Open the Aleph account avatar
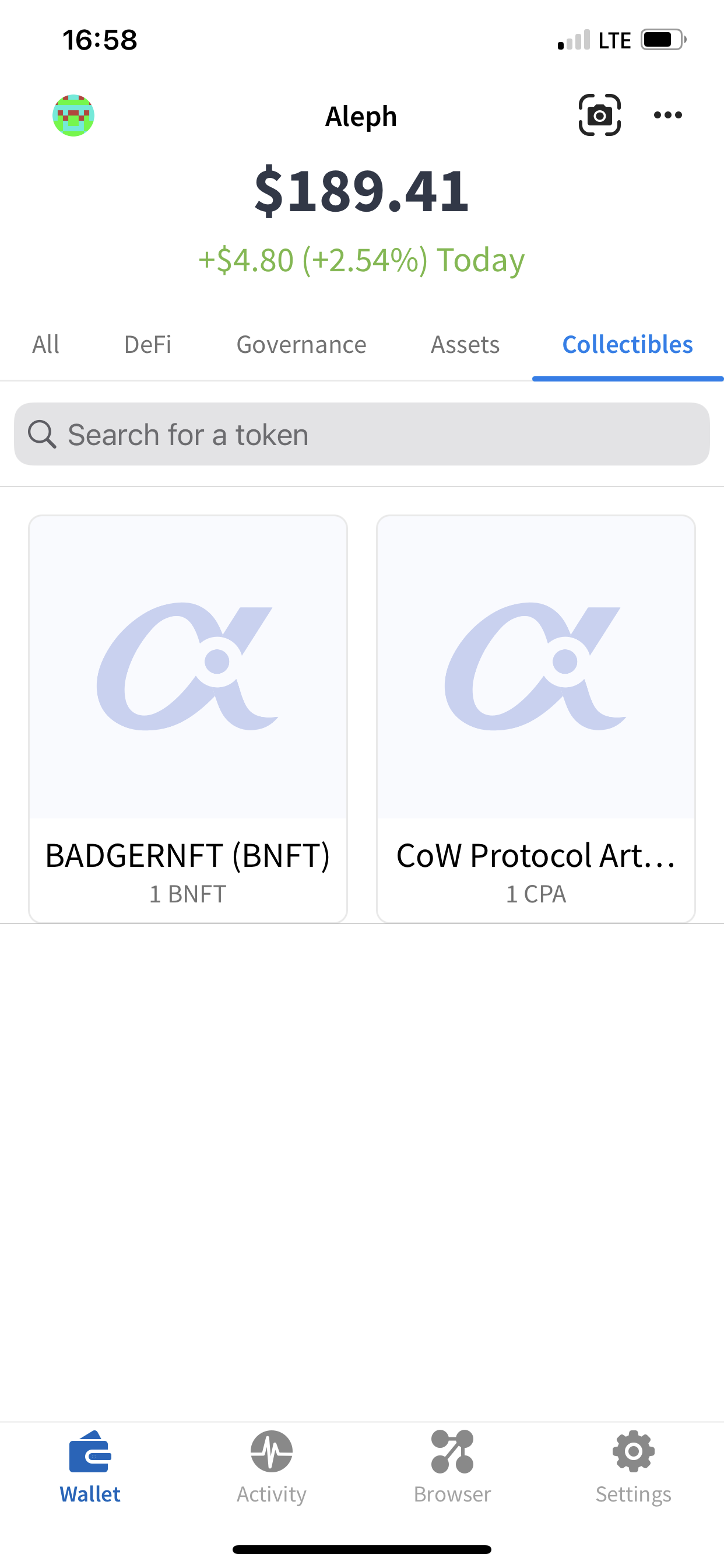The width and height of the screenshot is (724, 1568). (x=73, y=115)
